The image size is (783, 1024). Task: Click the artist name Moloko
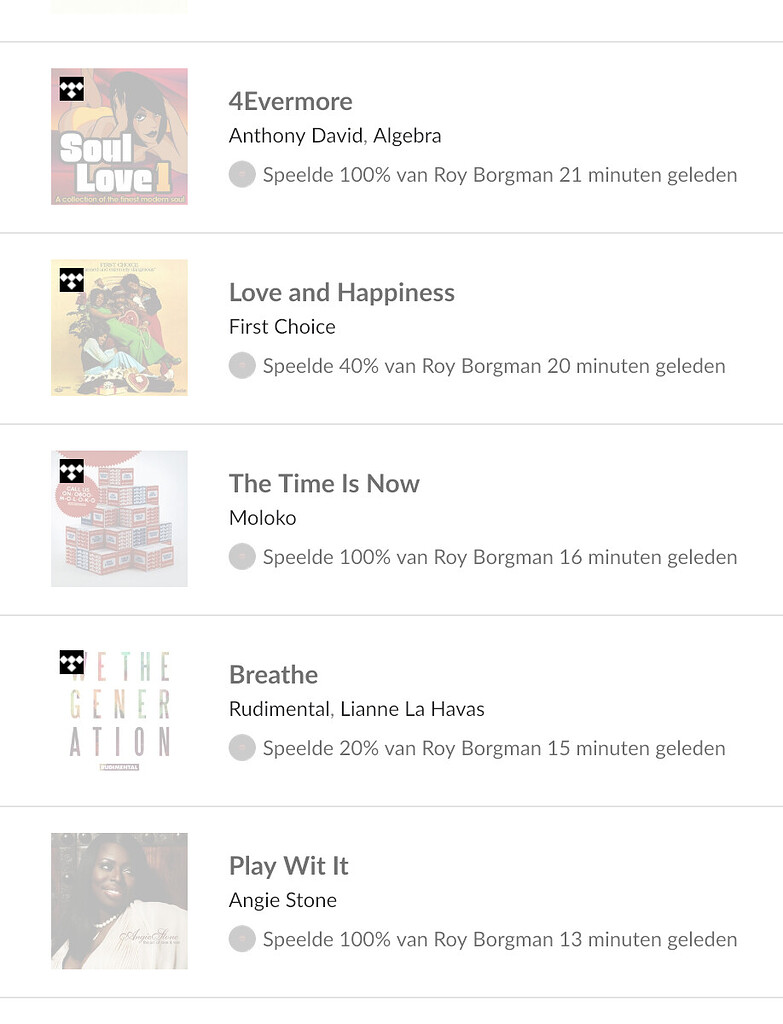[x=262, y=518]
